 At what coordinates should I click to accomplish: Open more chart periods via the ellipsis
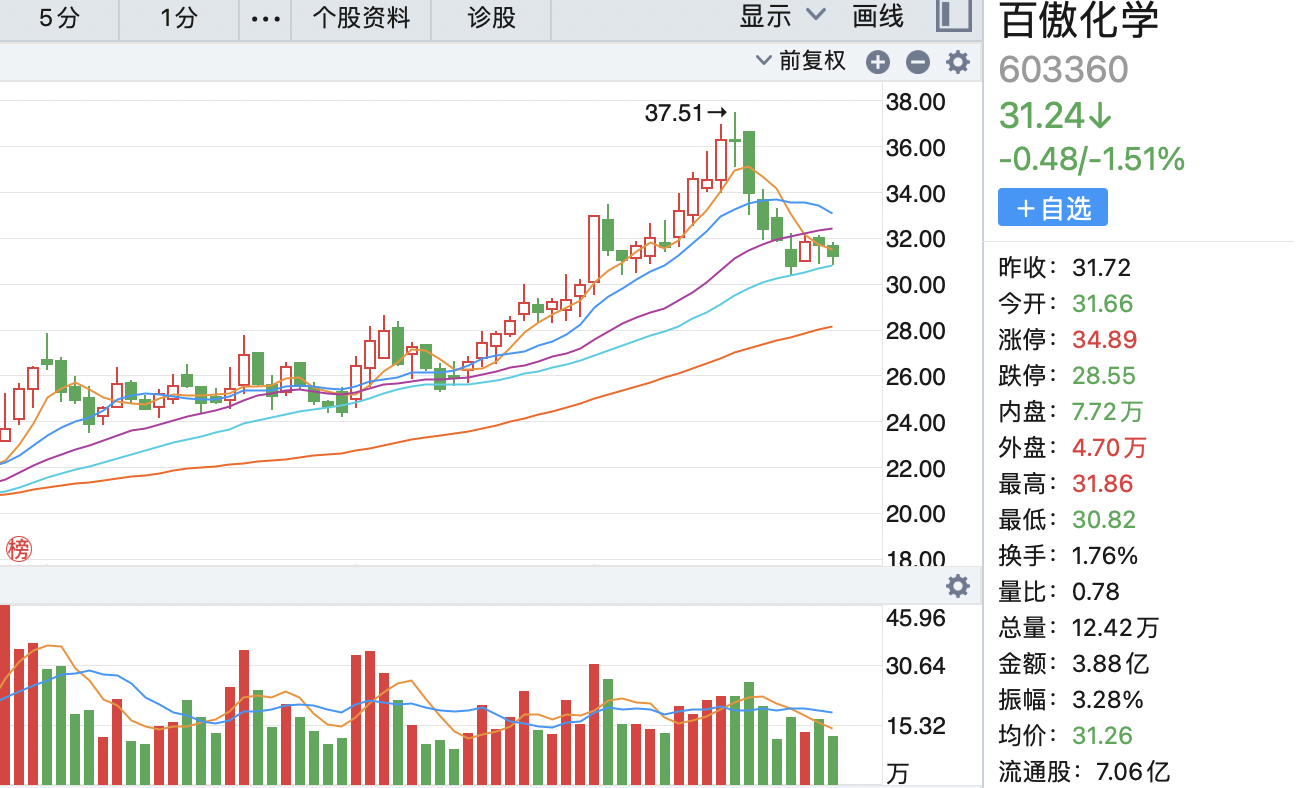265,18
